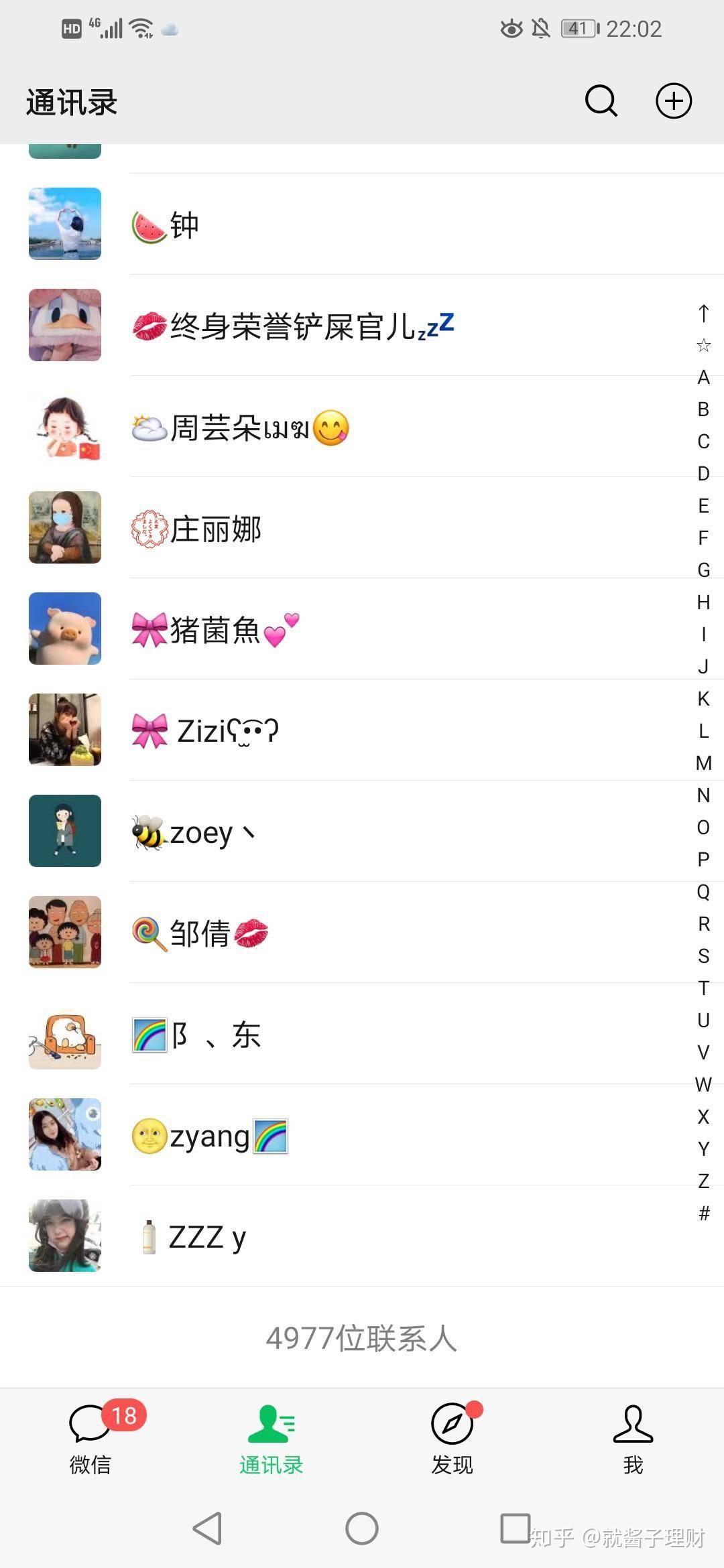Tap the system back button
The height and width of the screenshot is (1568, 724).
click(208, 1528)
